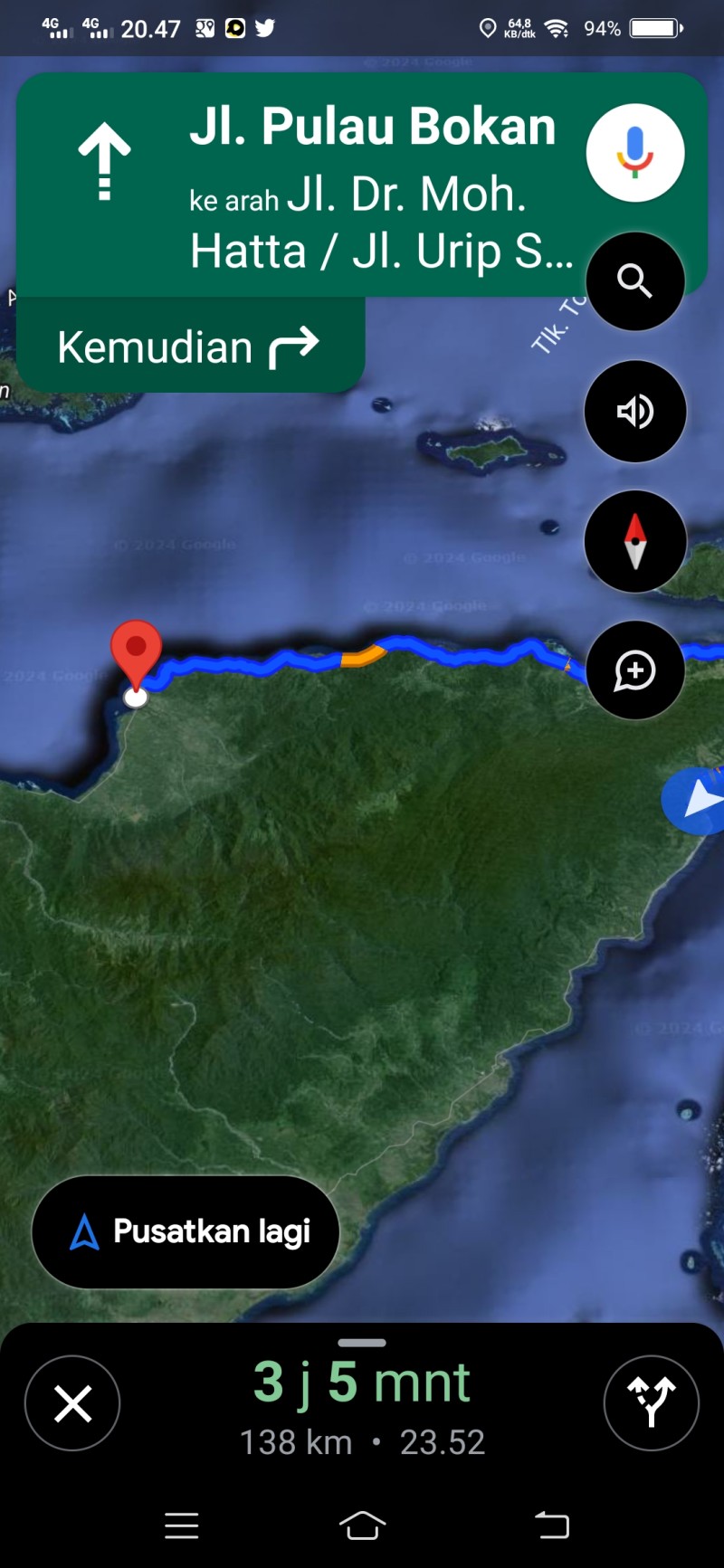Viewport: 724px width, 1568px height.
Task: Go back with the system back button
Action: 551,1525
